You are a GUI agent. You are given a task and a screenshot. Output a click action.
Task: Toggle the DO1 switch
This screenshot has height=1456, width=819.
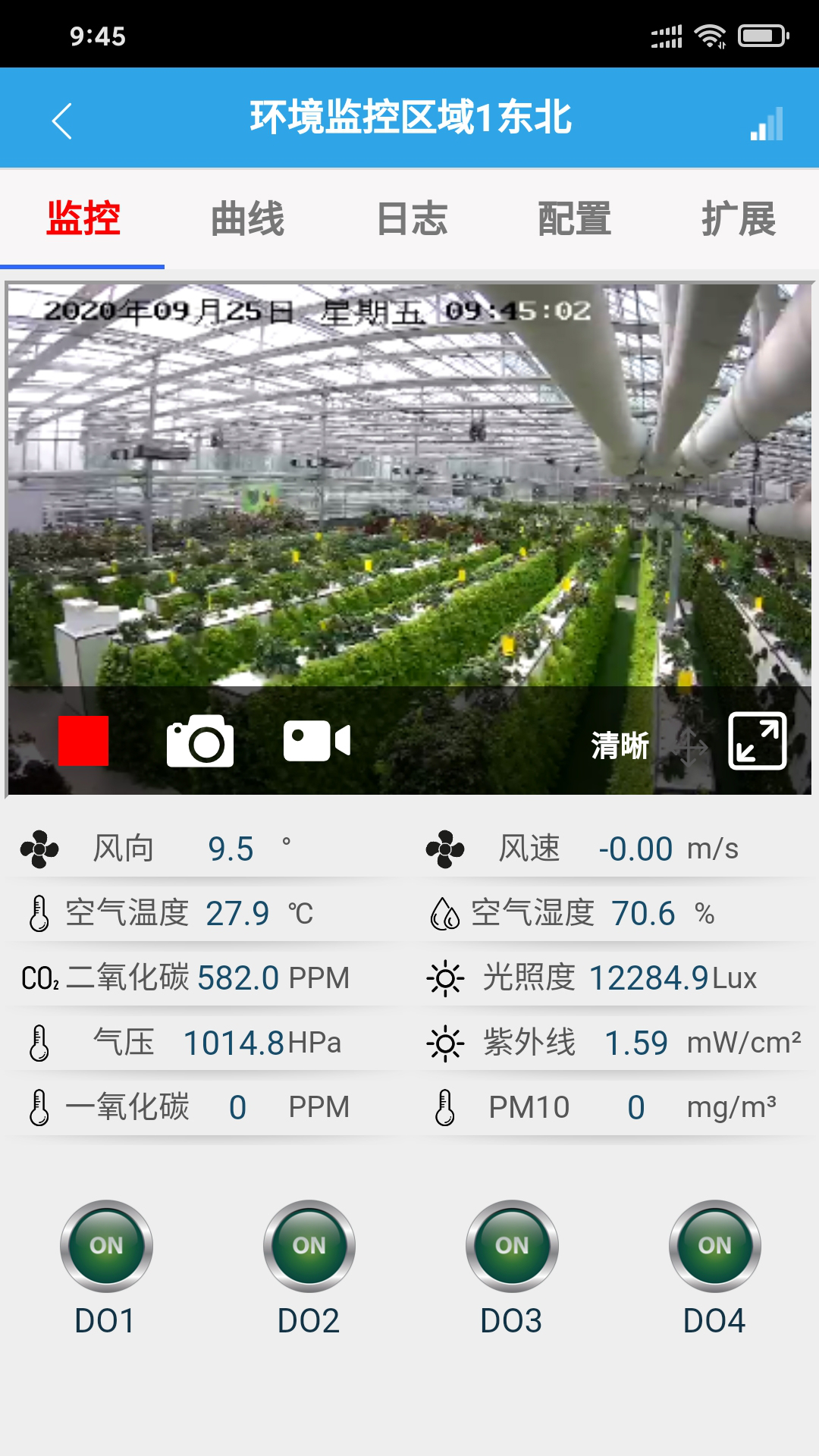click(x=106, y=1246)
